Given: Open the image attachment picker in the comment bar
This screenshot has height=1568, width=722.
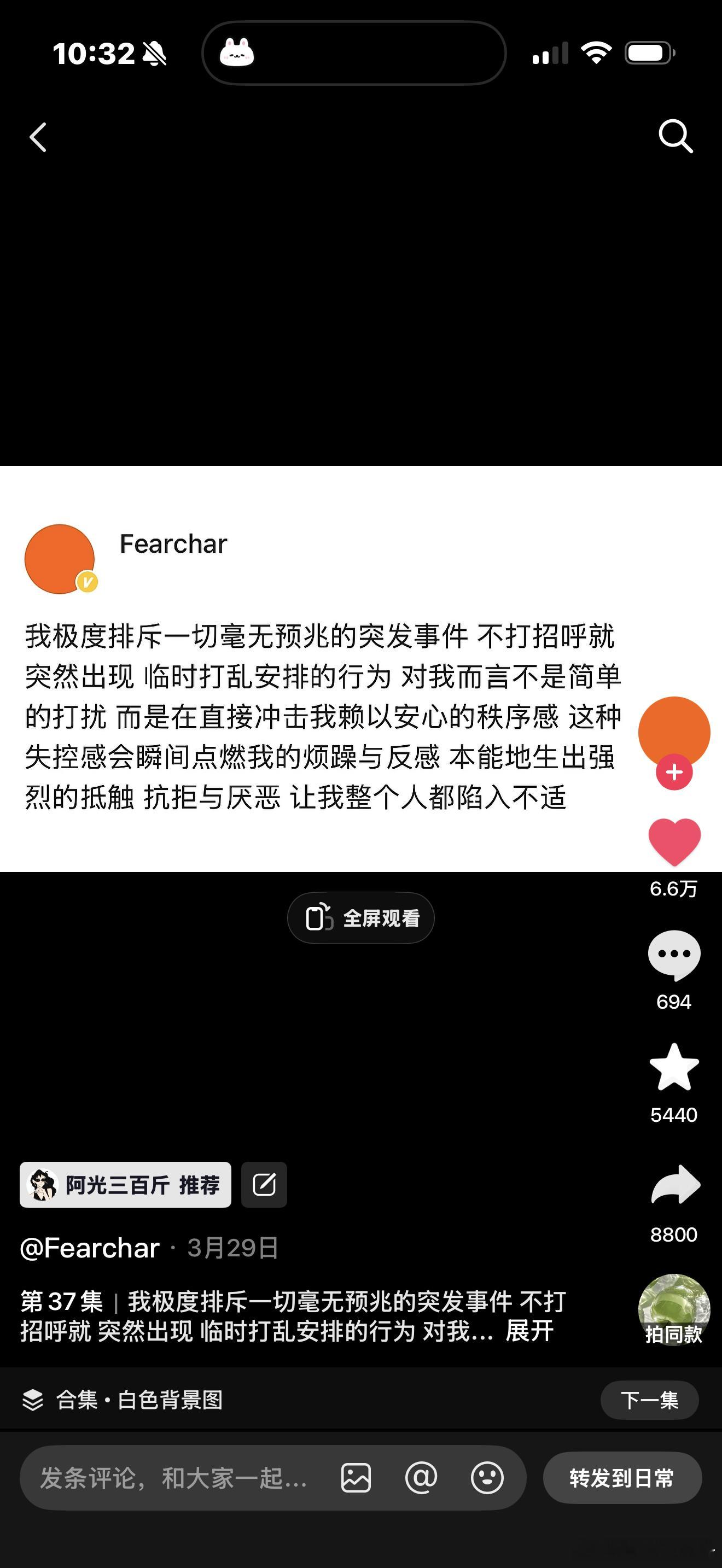Looking at the screenshot, I should 357,1477.
